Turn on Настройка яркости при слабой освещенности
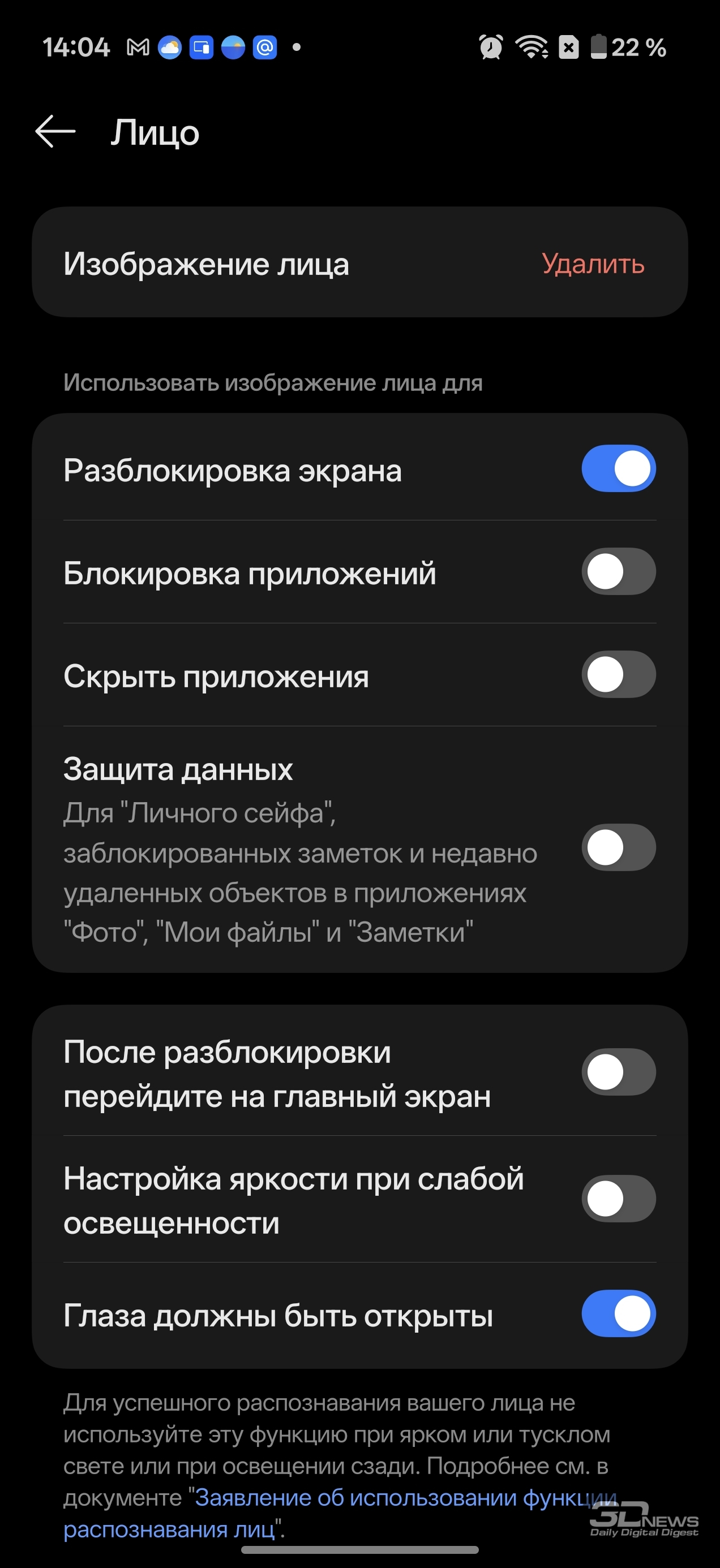720x1568 pixels. (x=618, y=1199)
